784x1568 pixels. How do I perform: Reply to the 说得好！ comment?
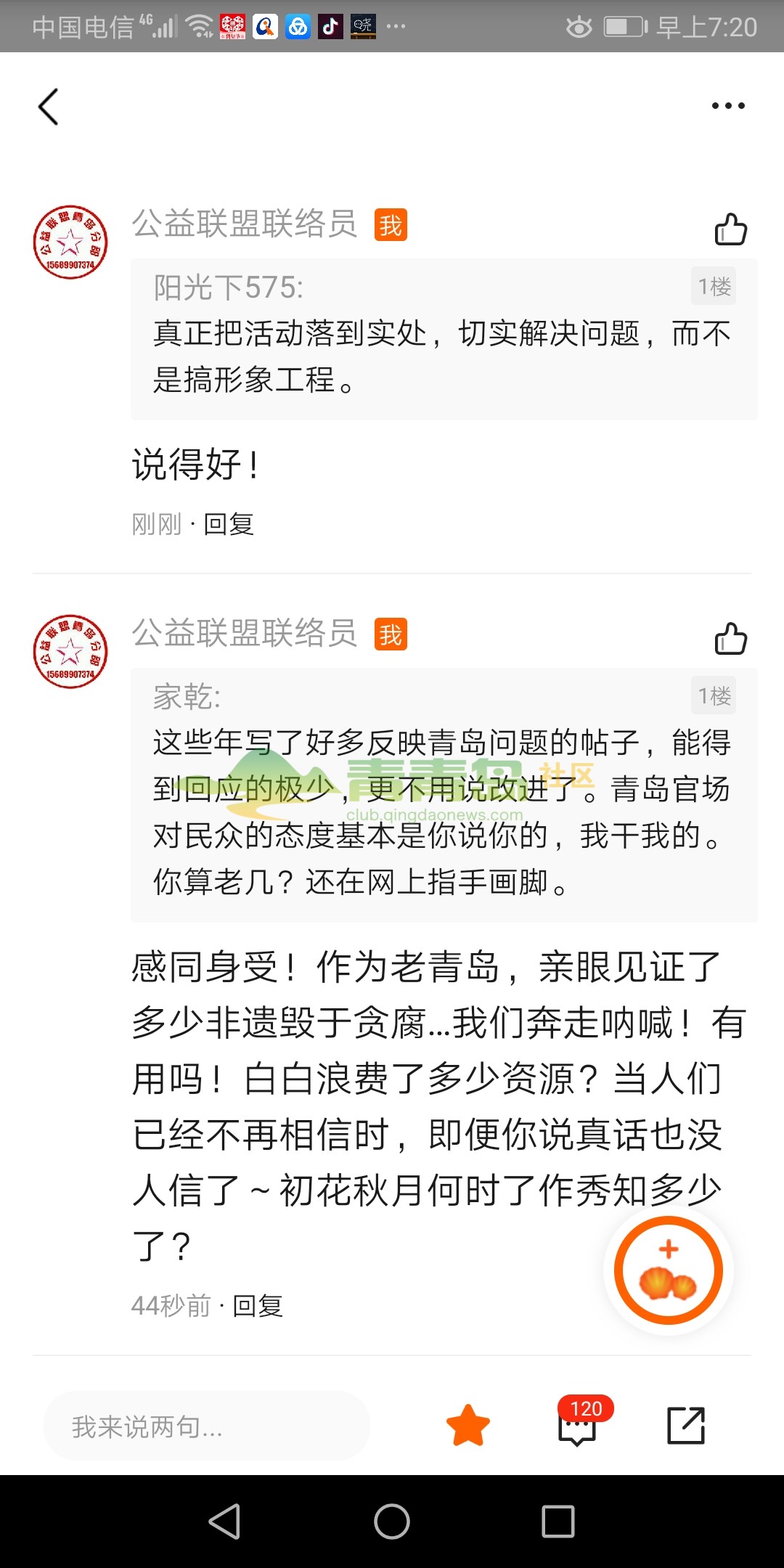(229, 523)
